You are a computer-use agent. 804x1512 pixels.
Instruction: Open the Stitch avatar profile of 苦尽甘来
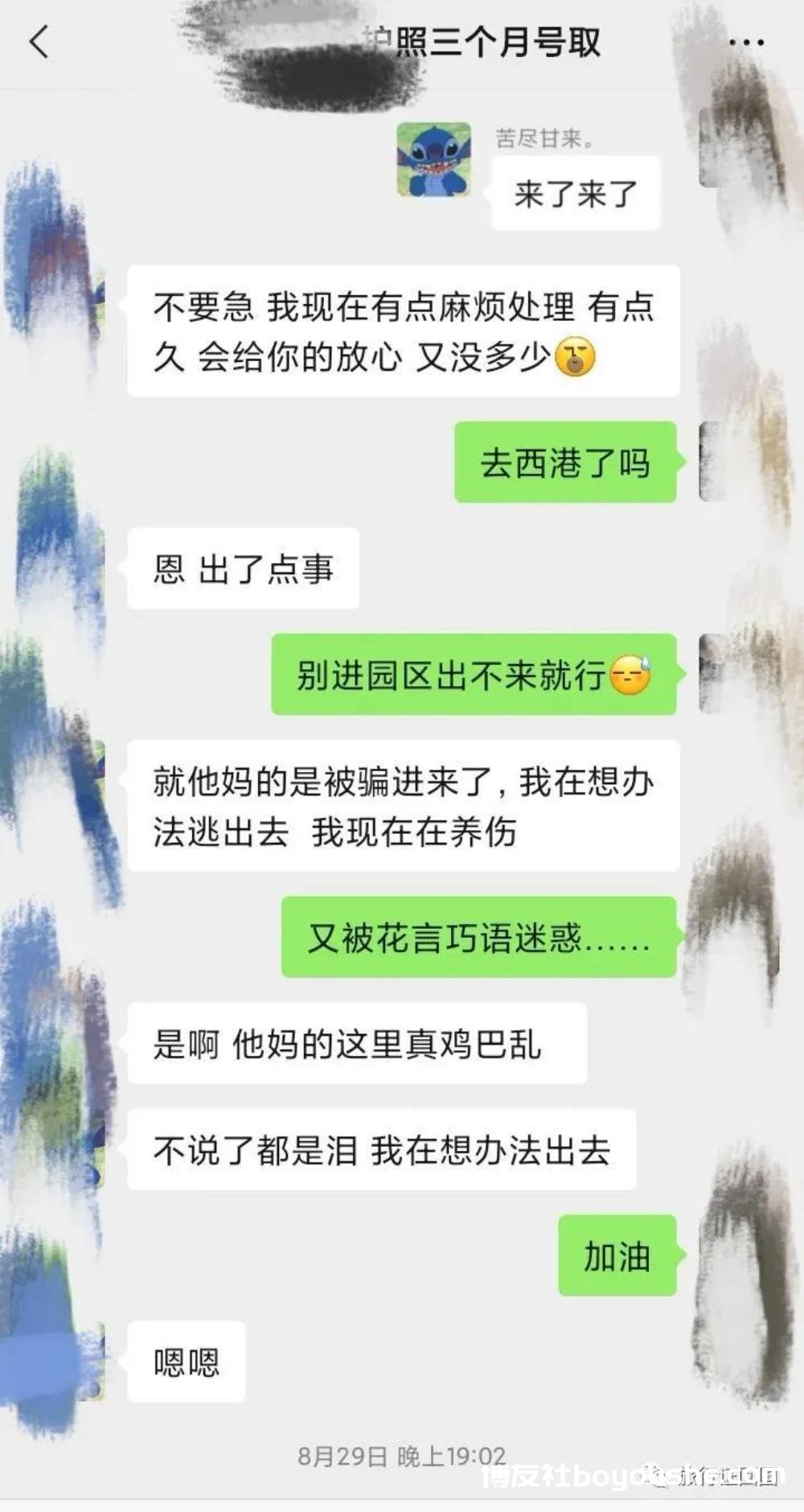click(434, 159)
